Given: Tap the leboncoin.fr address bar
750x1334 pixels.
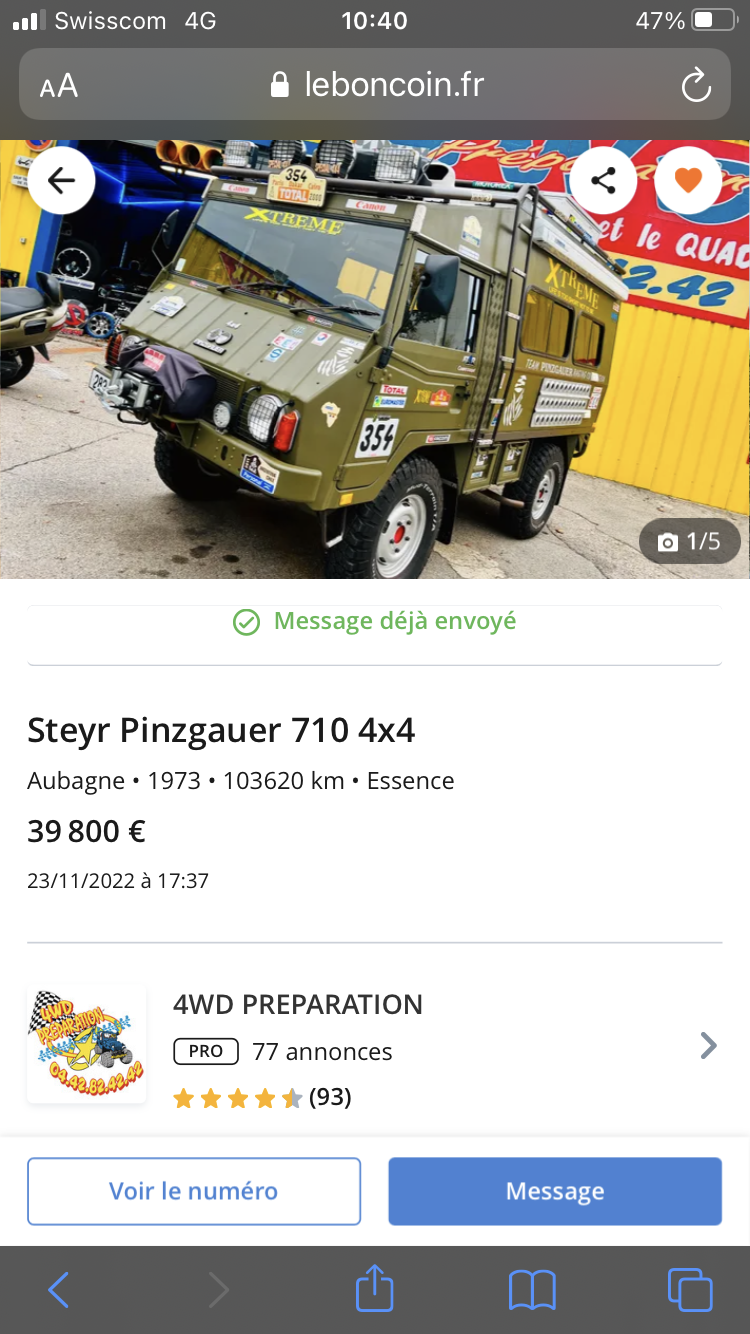Looking at the screenshot, I should pyautogui.click(x=378, y=86).
